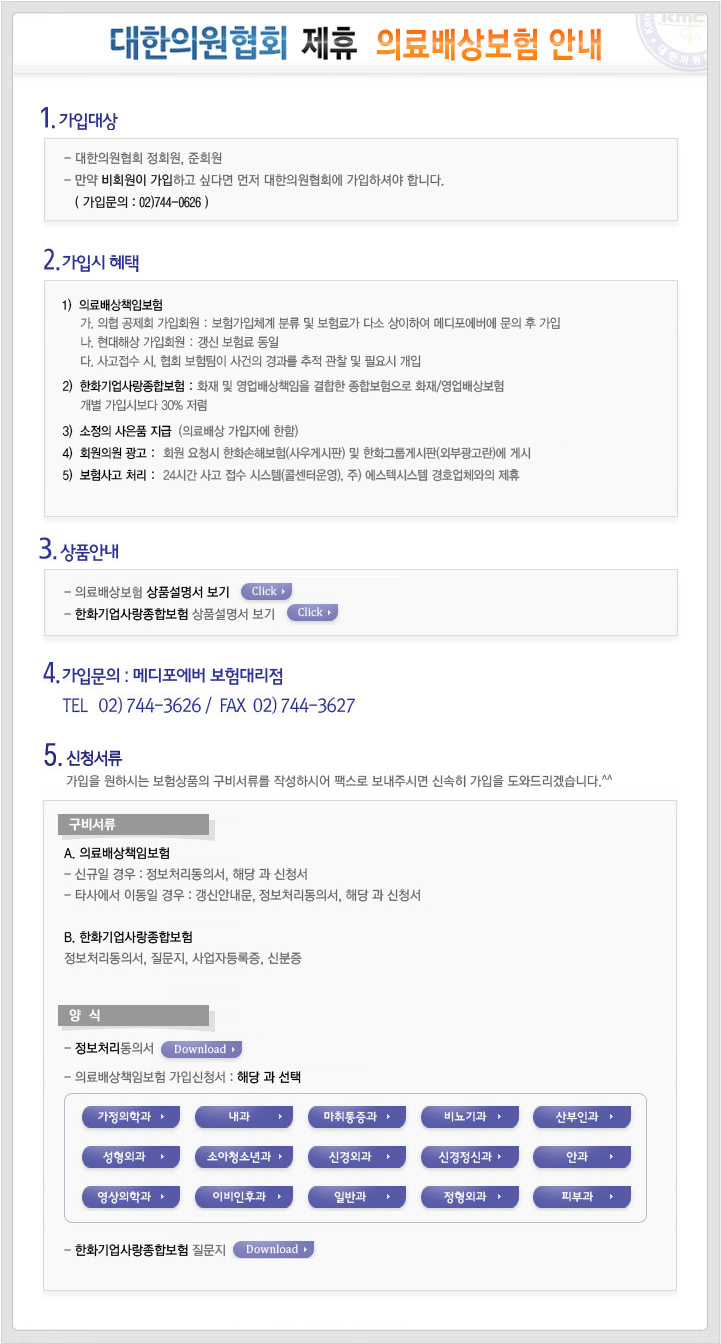Select the 성형외과 application form
The width and height of the screenshot is (721, 1344).
tap(132, 1156)
